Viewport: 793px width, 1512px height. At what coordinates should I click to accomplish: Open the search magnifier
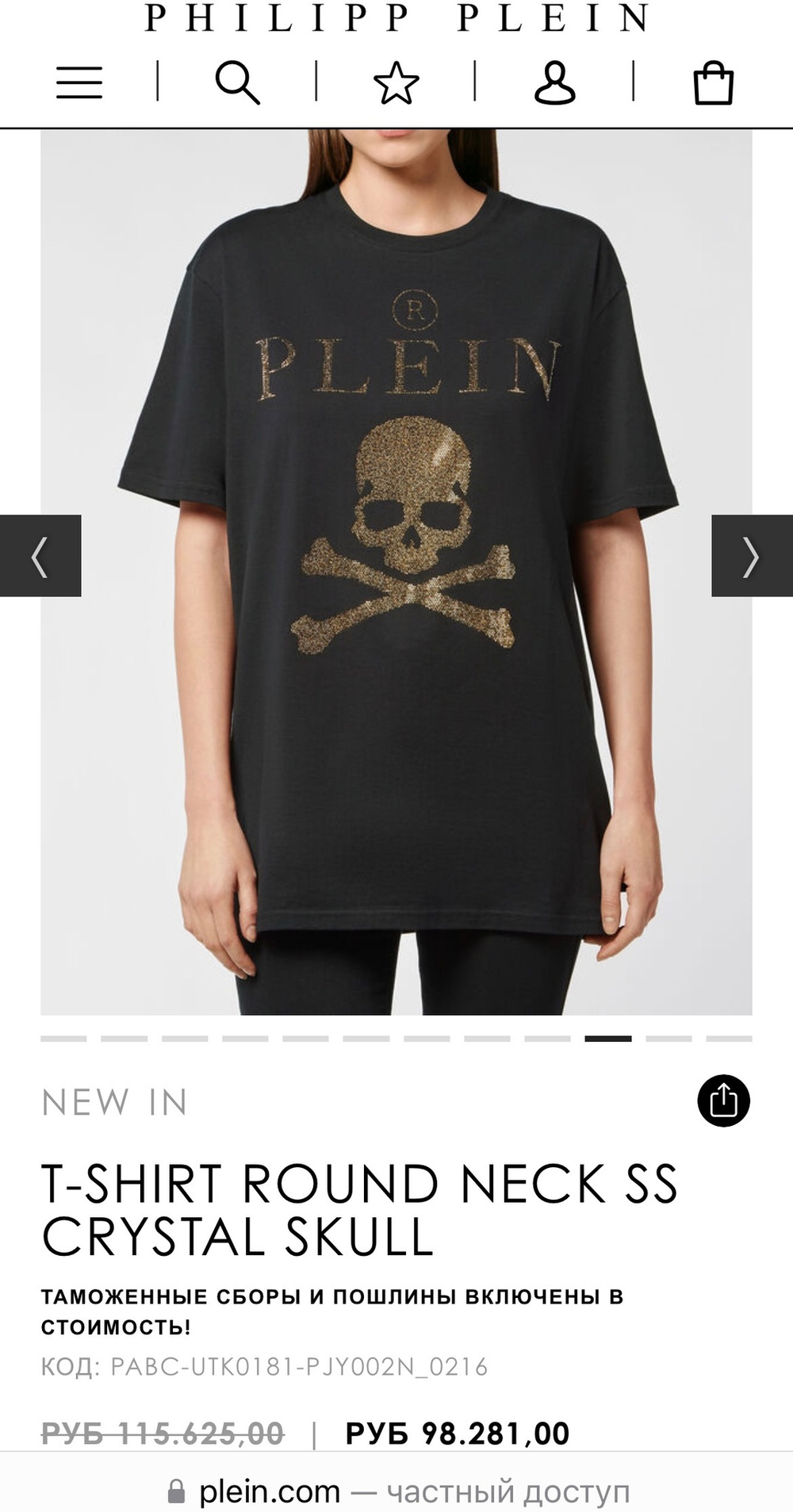(237, 82)
